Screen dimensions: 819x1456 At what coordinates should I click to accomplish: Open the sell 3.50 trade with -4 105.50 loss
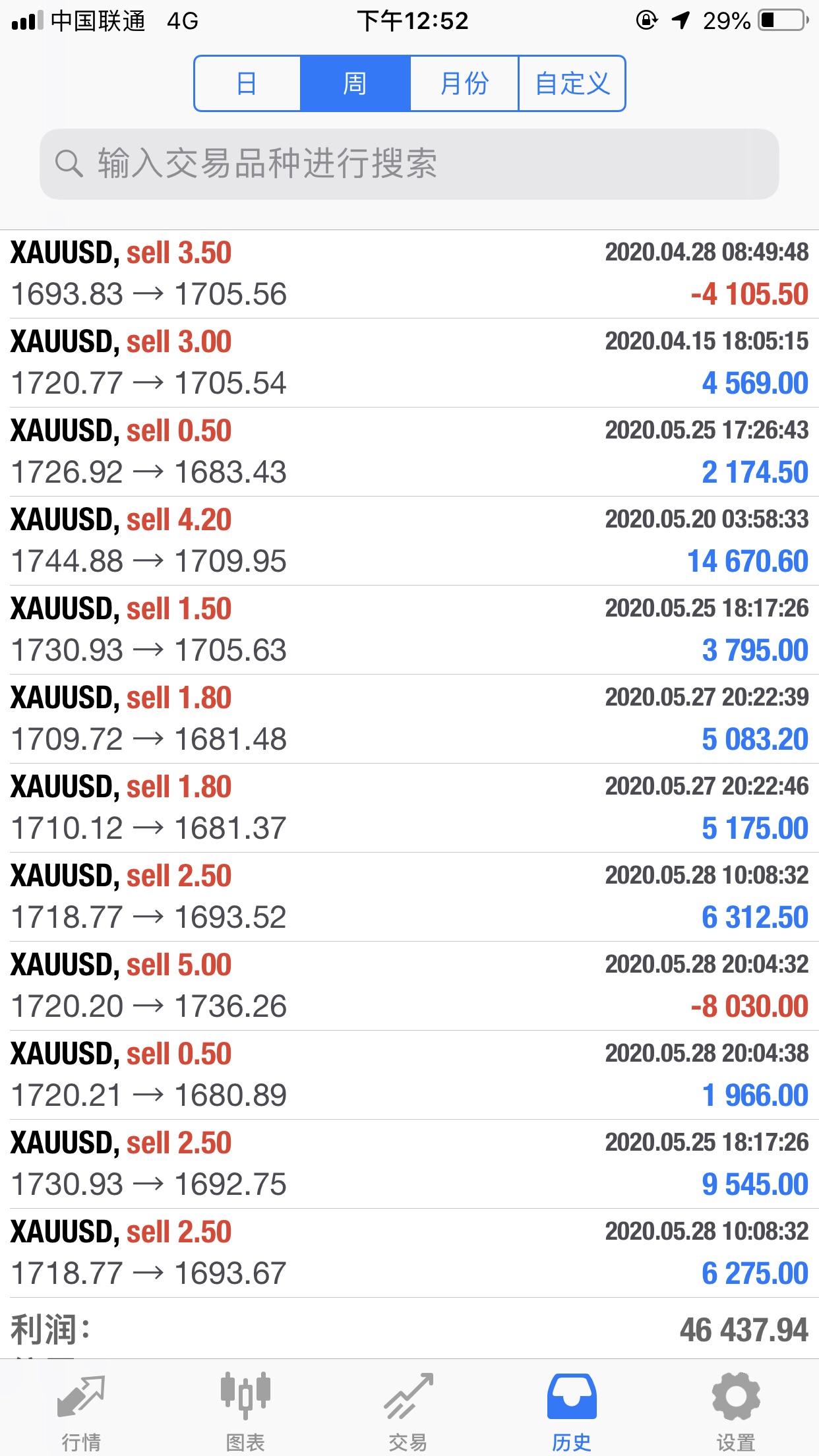(x=409, y=274)
